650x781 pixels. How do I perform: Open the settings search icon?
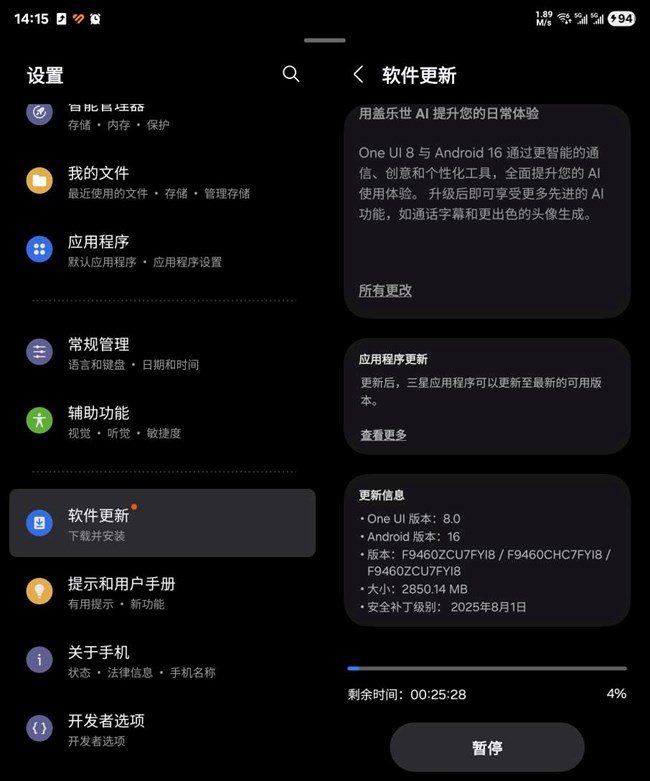tap(291, 74)
